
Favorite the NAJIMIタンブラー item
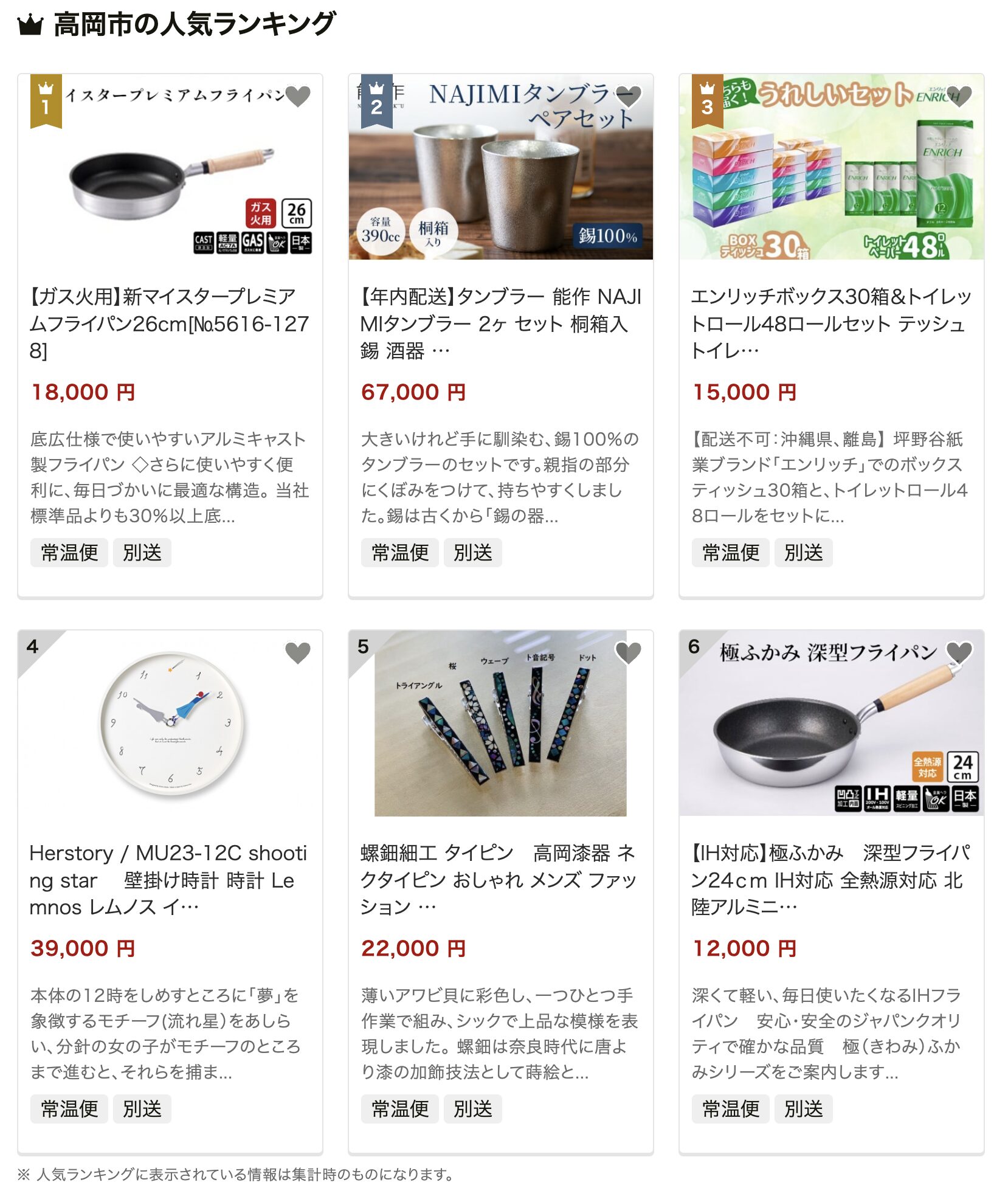[x=628, y=96]
